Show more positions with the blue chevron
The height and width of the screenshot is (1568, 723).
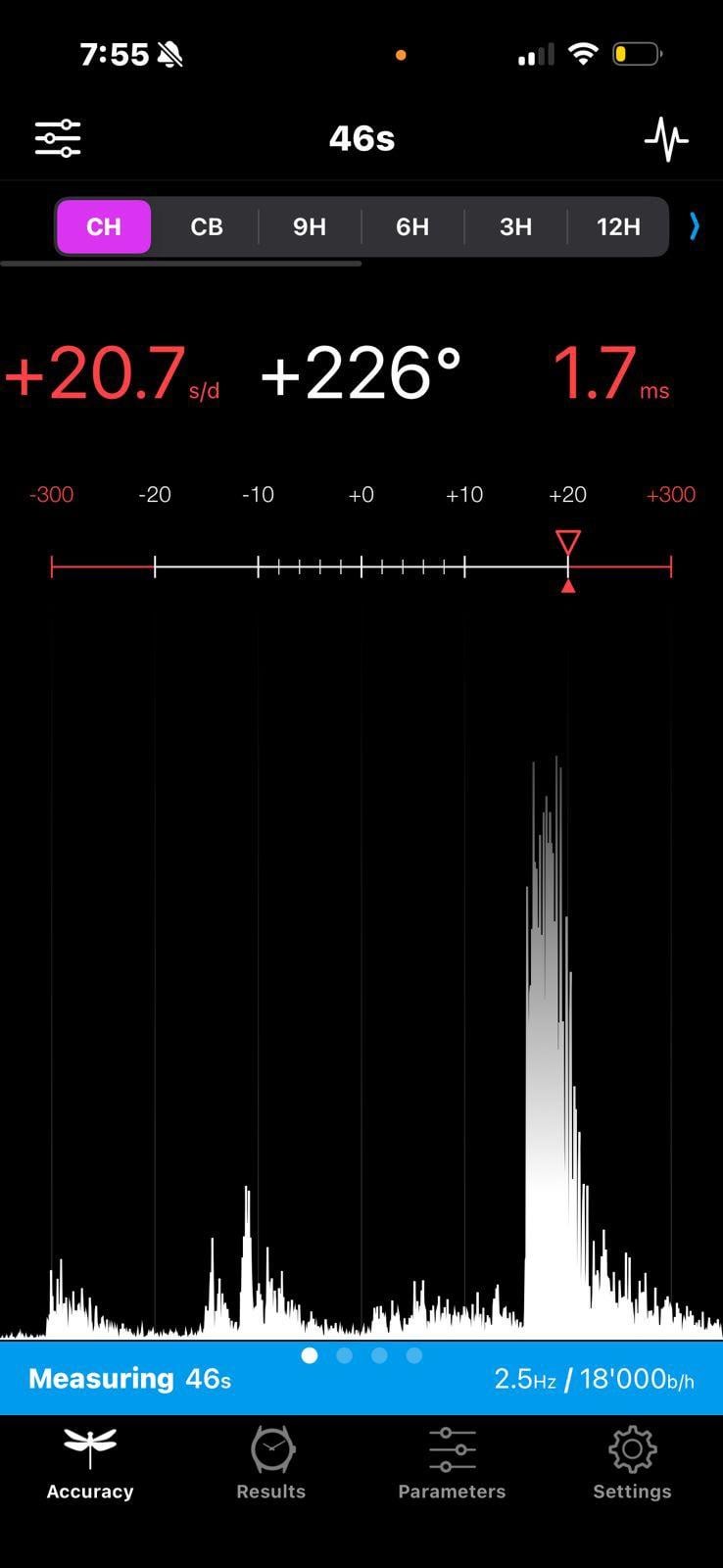tap(695, 226)
